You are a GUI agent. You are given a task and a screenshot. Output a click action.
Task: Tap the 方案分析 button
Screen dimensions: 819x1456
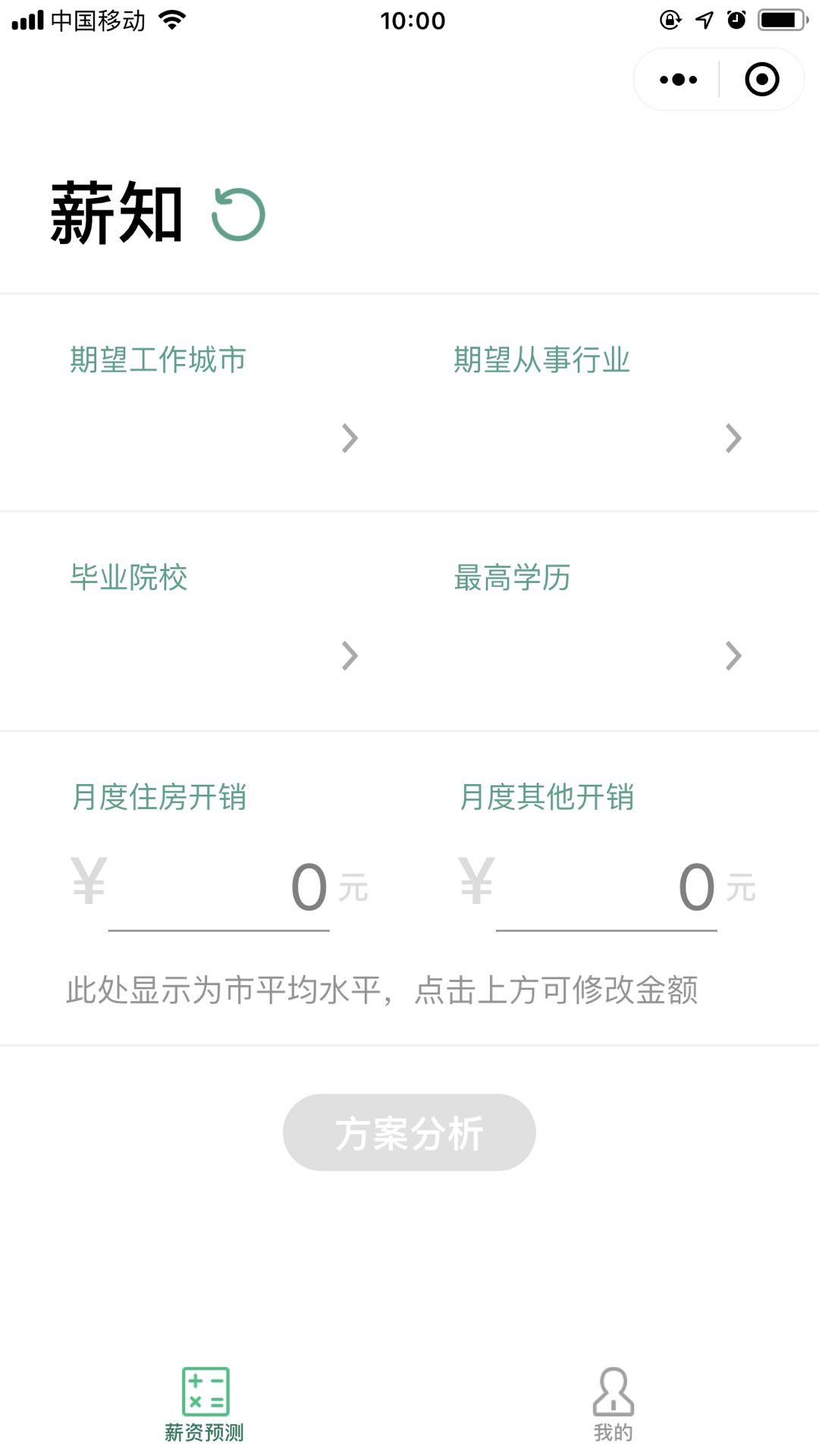409,1132
